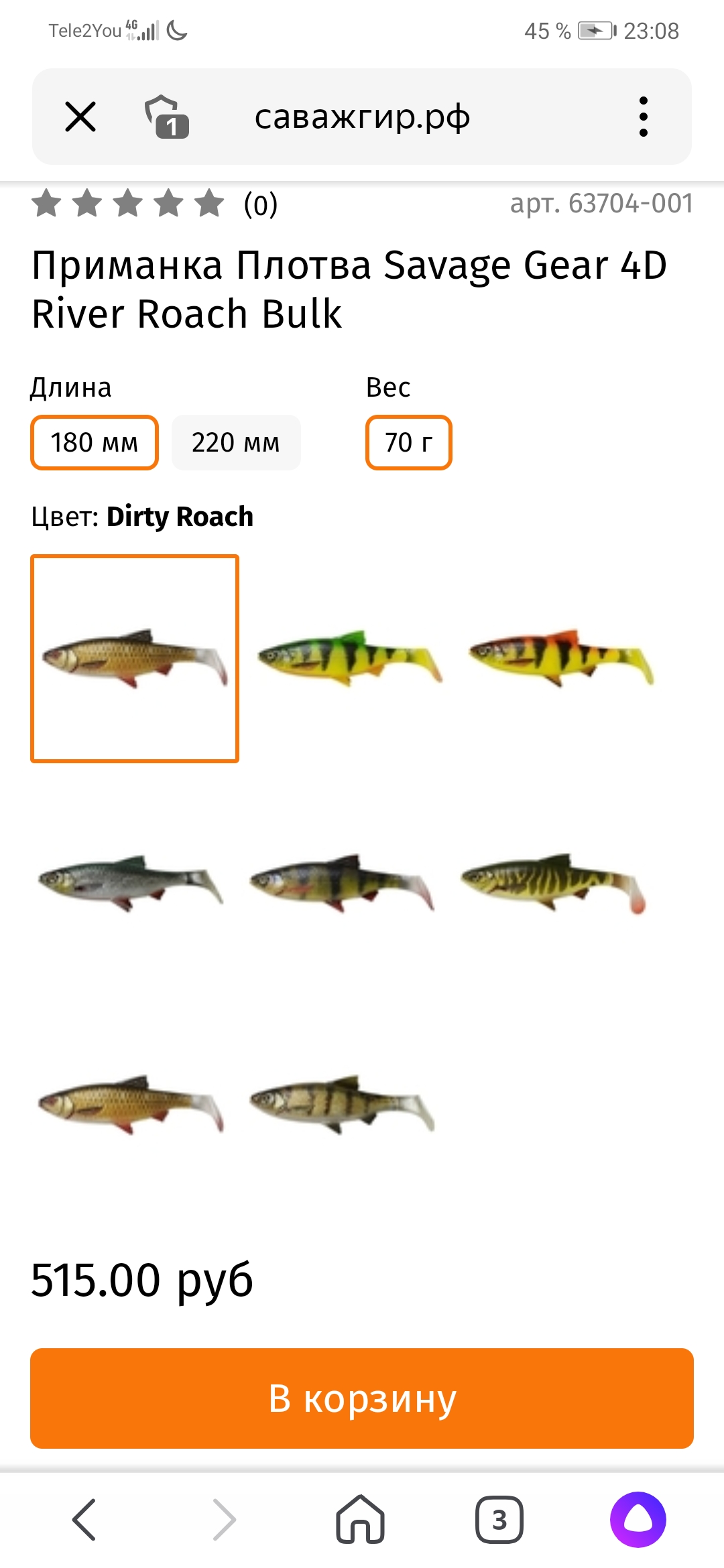Open the browser home page

pos(361,1519)
